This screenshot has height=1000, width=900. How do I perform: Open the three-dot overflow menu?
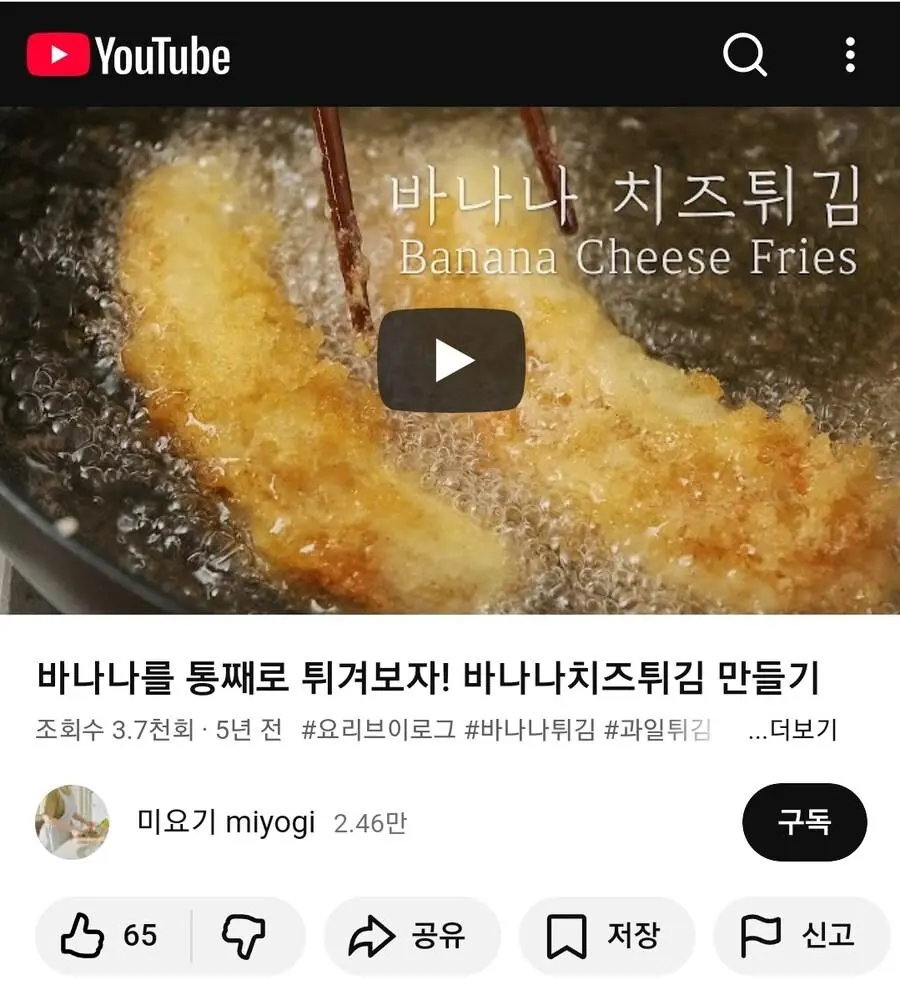pos(850,55)
